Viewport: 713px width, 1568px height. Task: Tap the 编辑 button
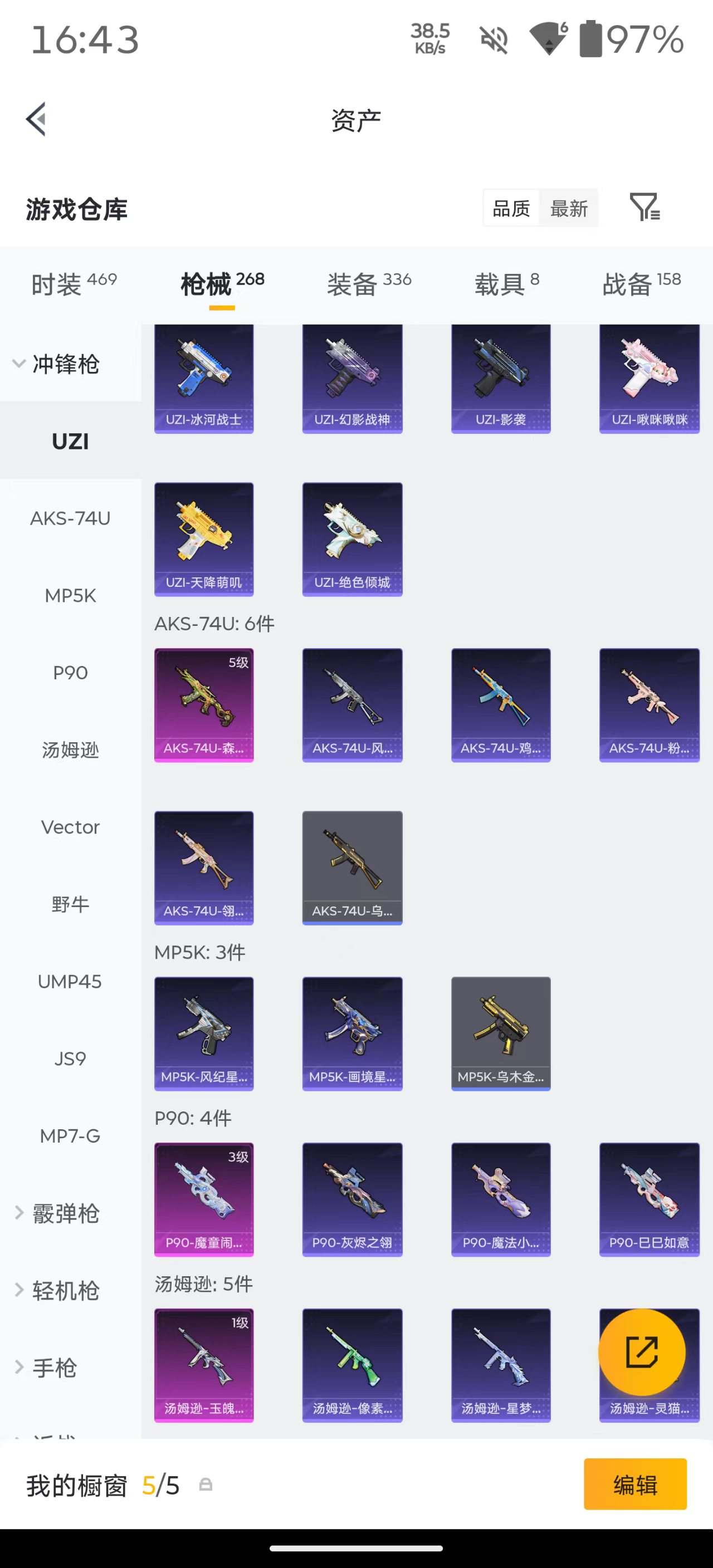[635, 1484]
